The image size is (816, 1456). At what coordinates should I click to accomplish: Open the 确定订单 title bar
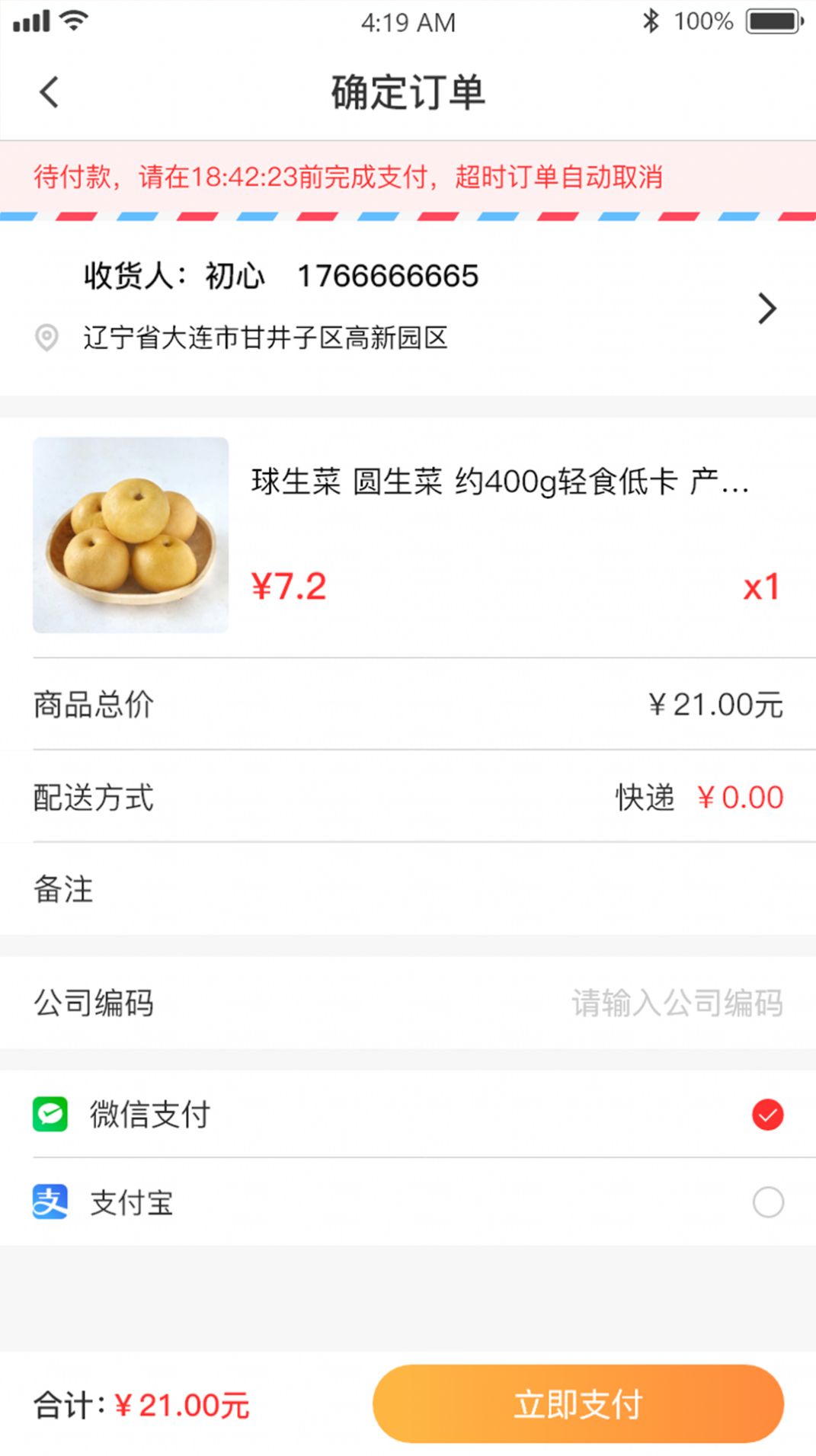coord(408,91)
